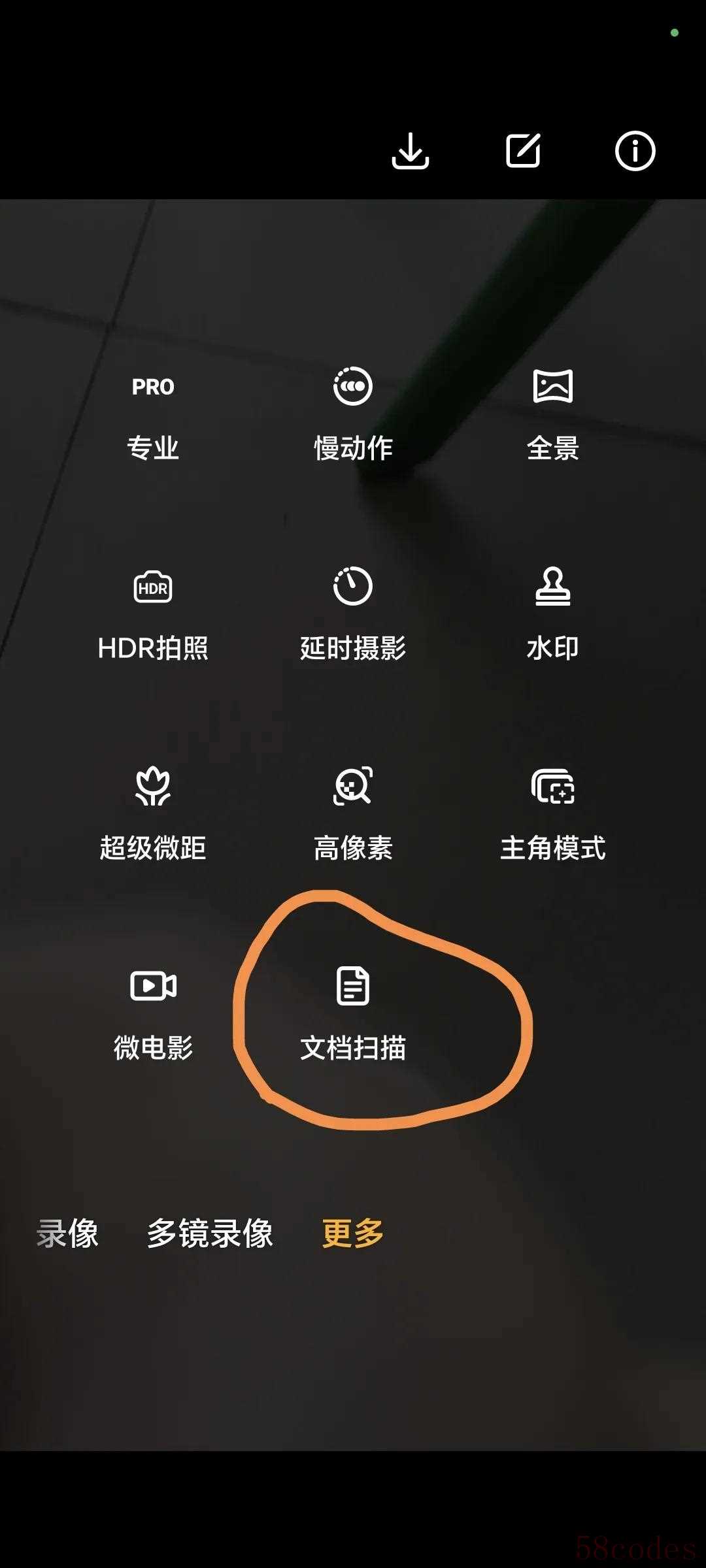Screen dimensions: 706x1568
Task: Open the download icon
Action: click(x=410, y=151)
